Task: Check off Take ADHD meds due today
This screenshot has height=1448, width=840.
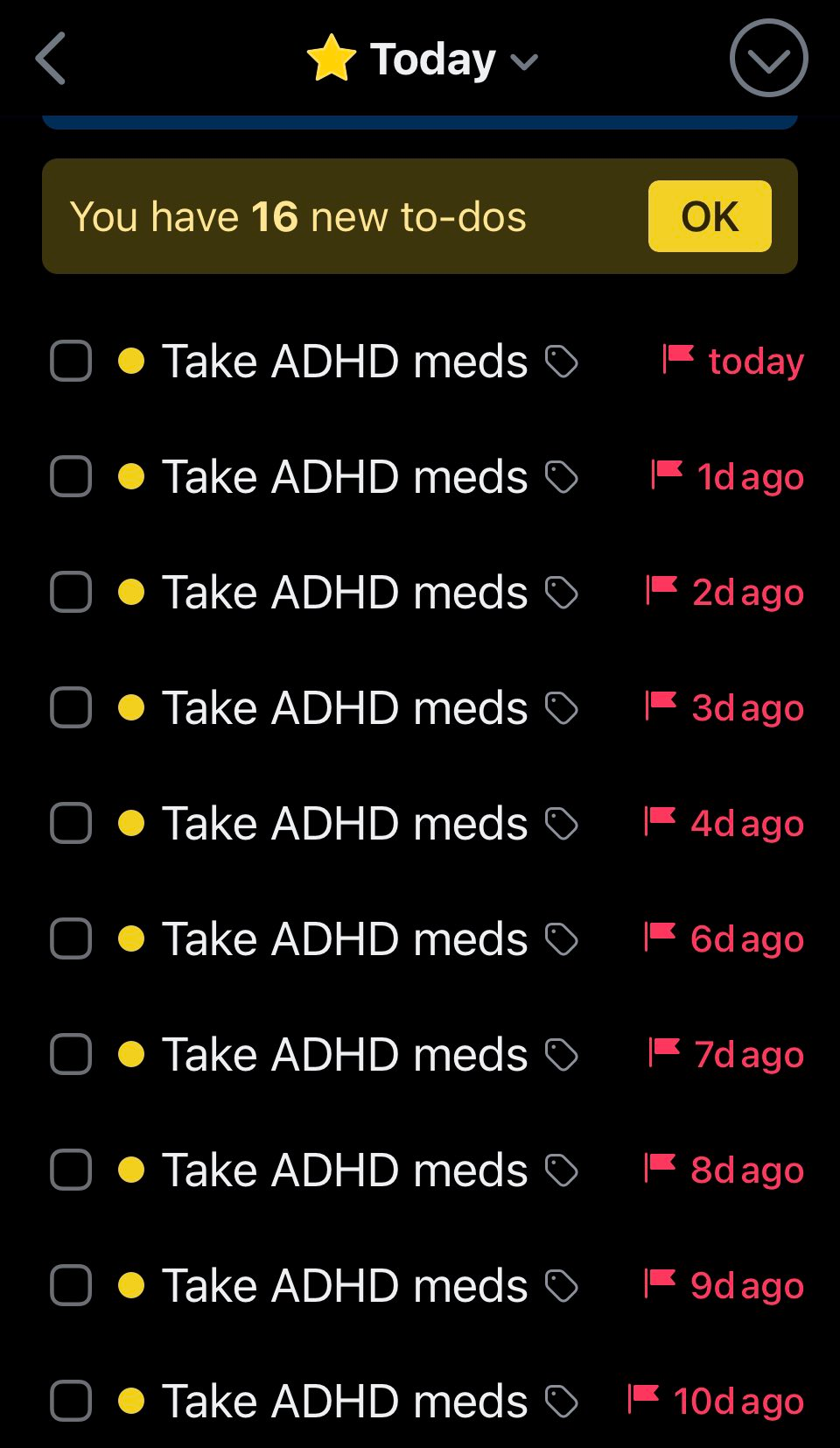Action: pyautogui.click(x=71, y=361)
